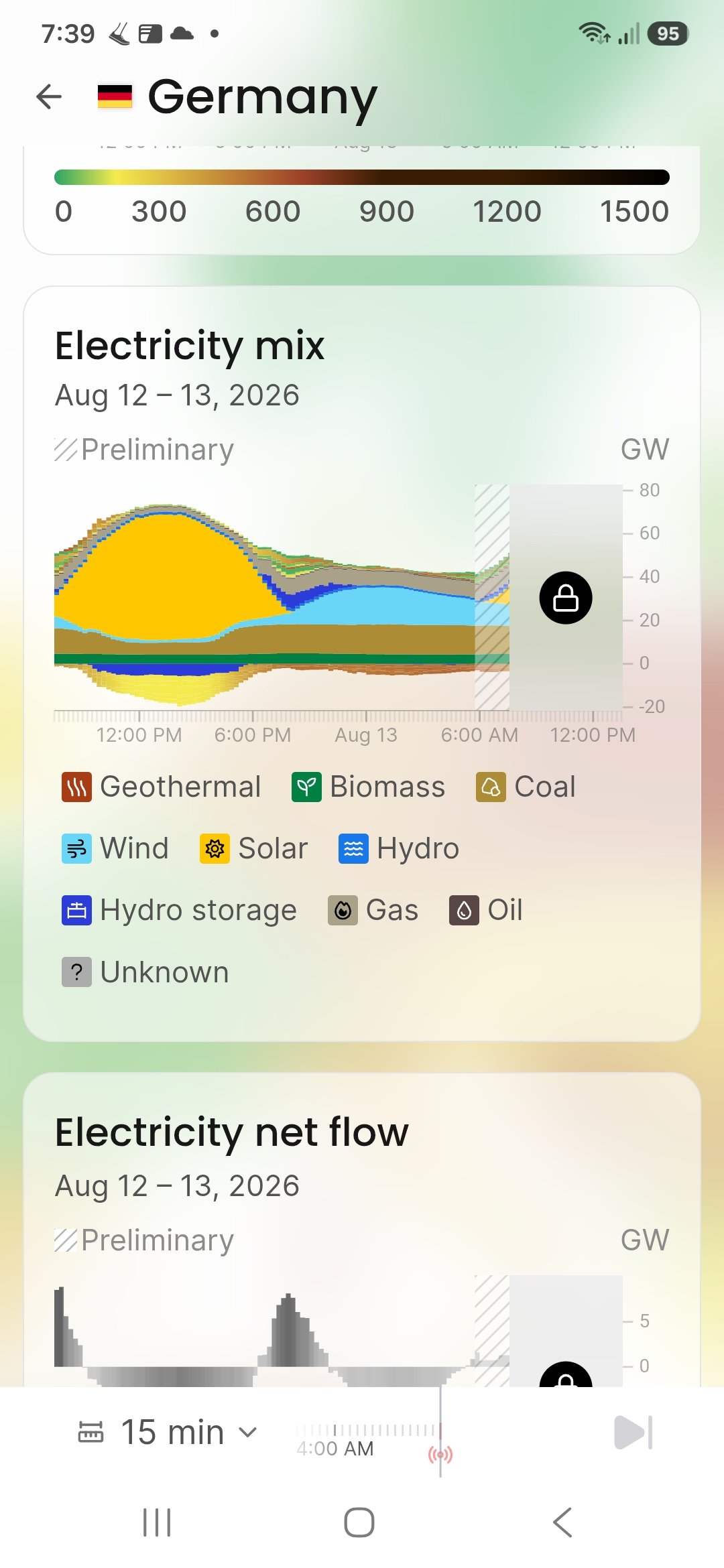Open the 15 min interval dropdown
The width and height of the screenshot is (724, 1568).
[168, 1432]
